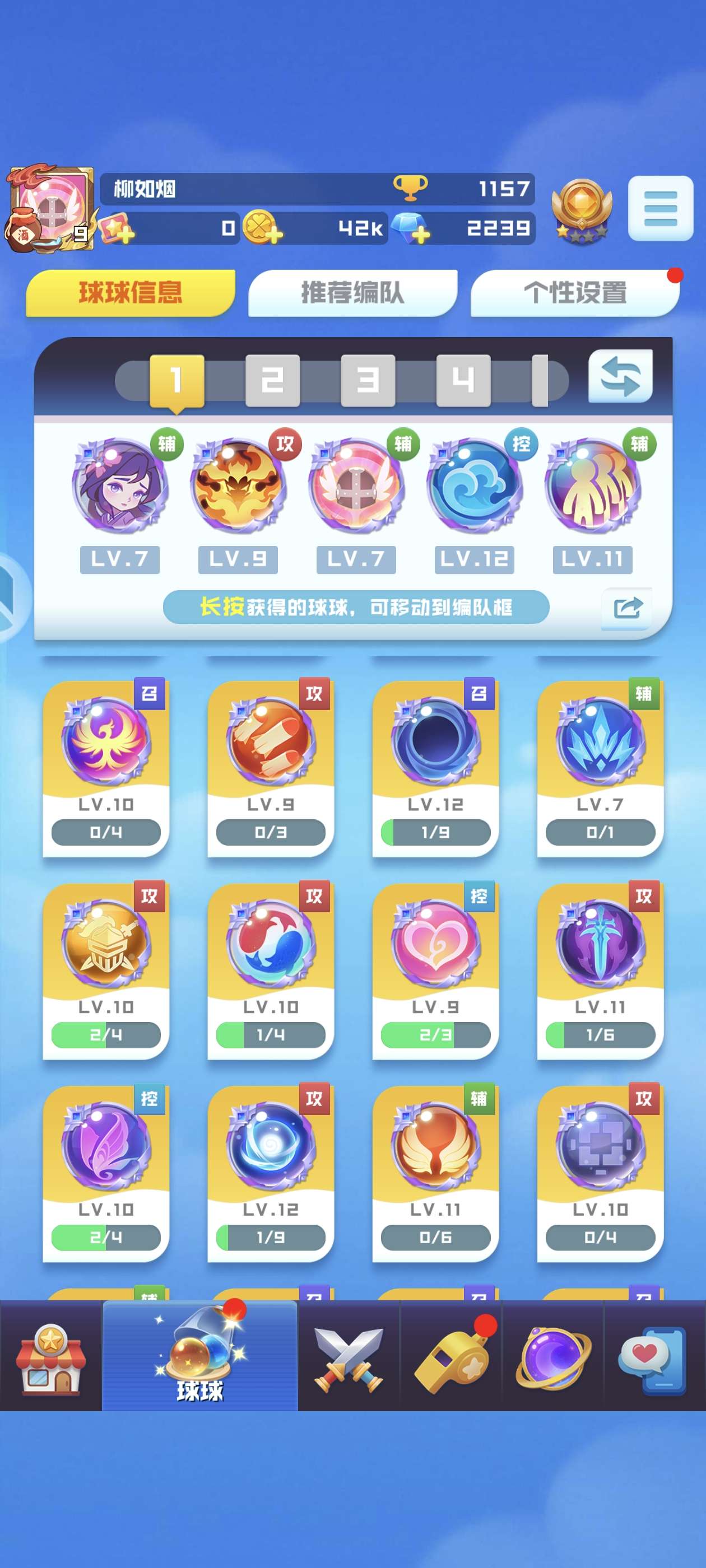Share the current team lineup
Viewport: 706px width, 1568px height.
(627, 608)
